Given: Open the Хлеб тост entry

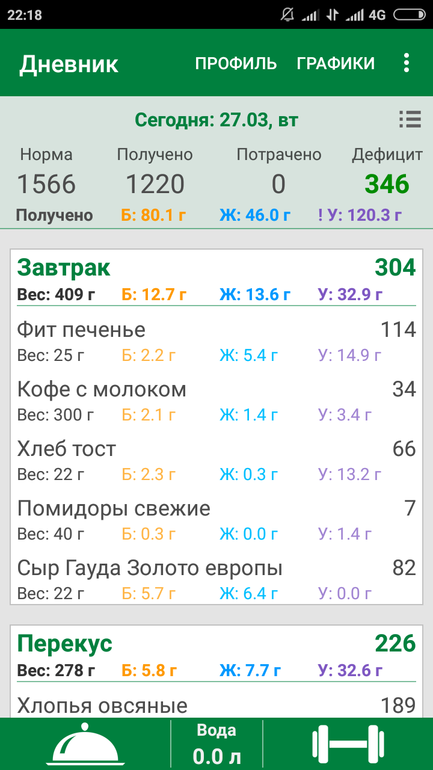Looking at the screenshot, I should (216, 460).
